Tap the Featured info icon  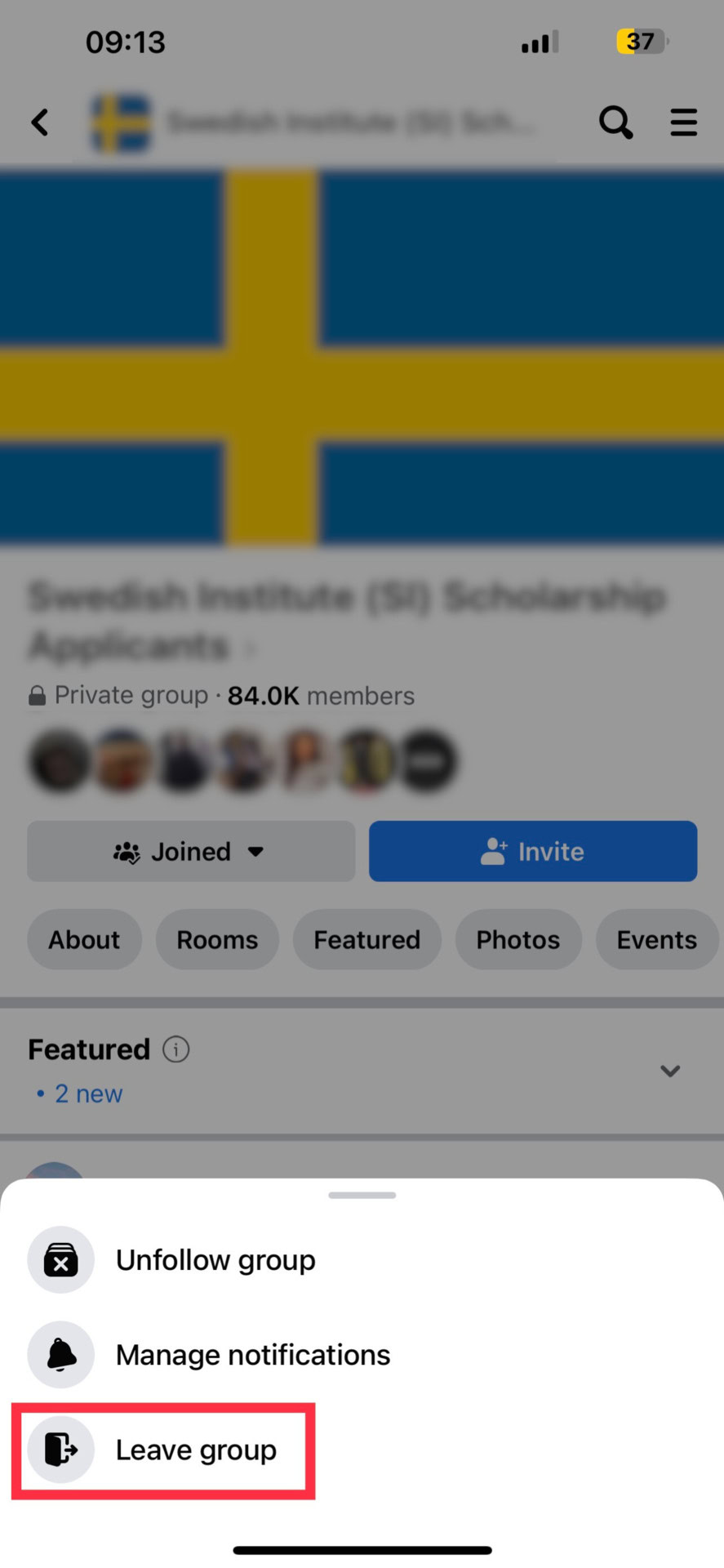click(176, 1049)
